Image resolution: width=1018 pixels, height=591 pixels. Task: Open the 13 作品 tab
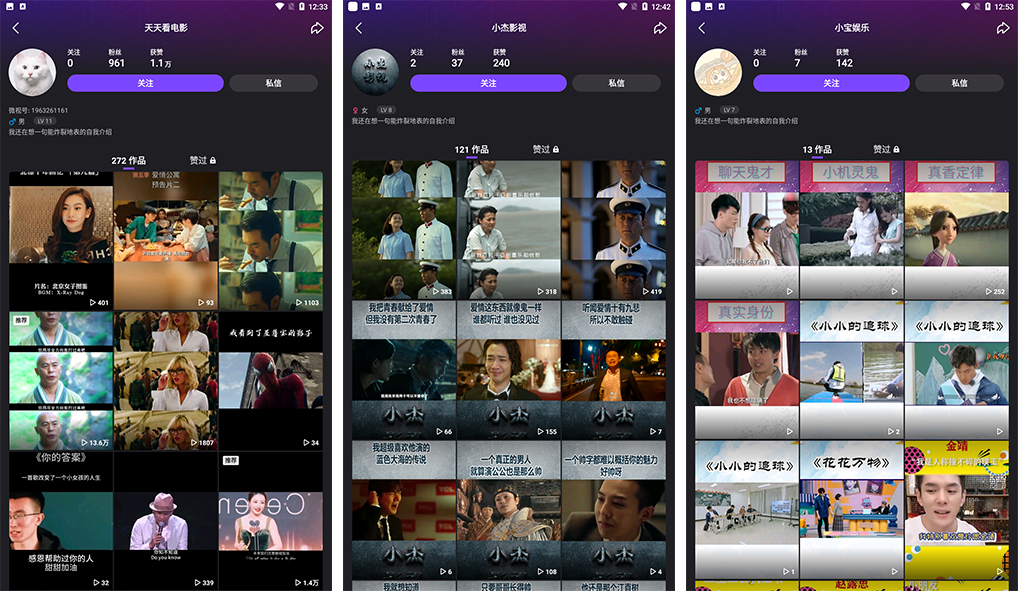[816, 149]
